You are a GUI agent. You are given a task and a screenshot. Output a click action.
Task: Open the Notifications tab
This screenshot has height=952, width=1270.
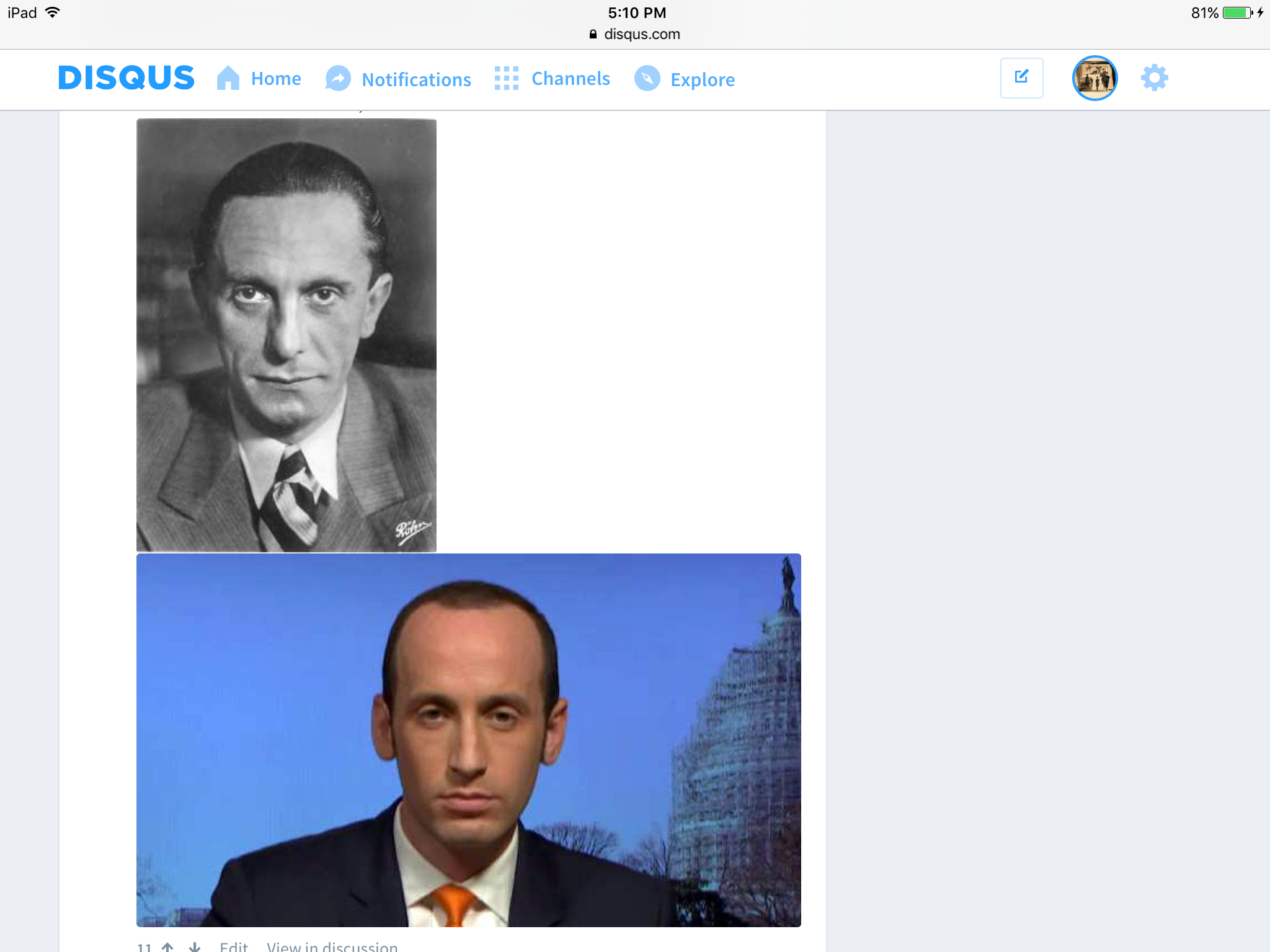point(398,79)
